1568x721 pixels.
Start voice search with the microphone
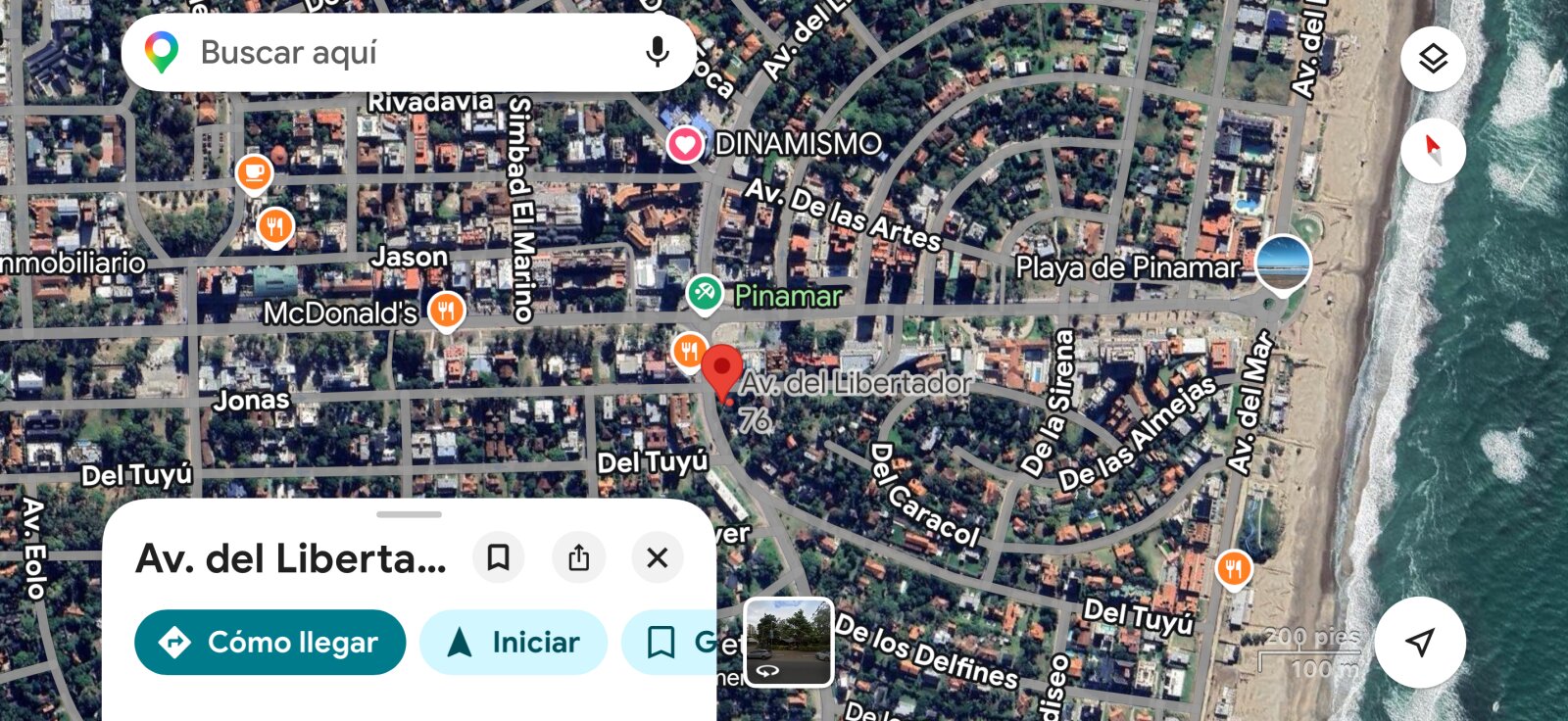(658, 52)
